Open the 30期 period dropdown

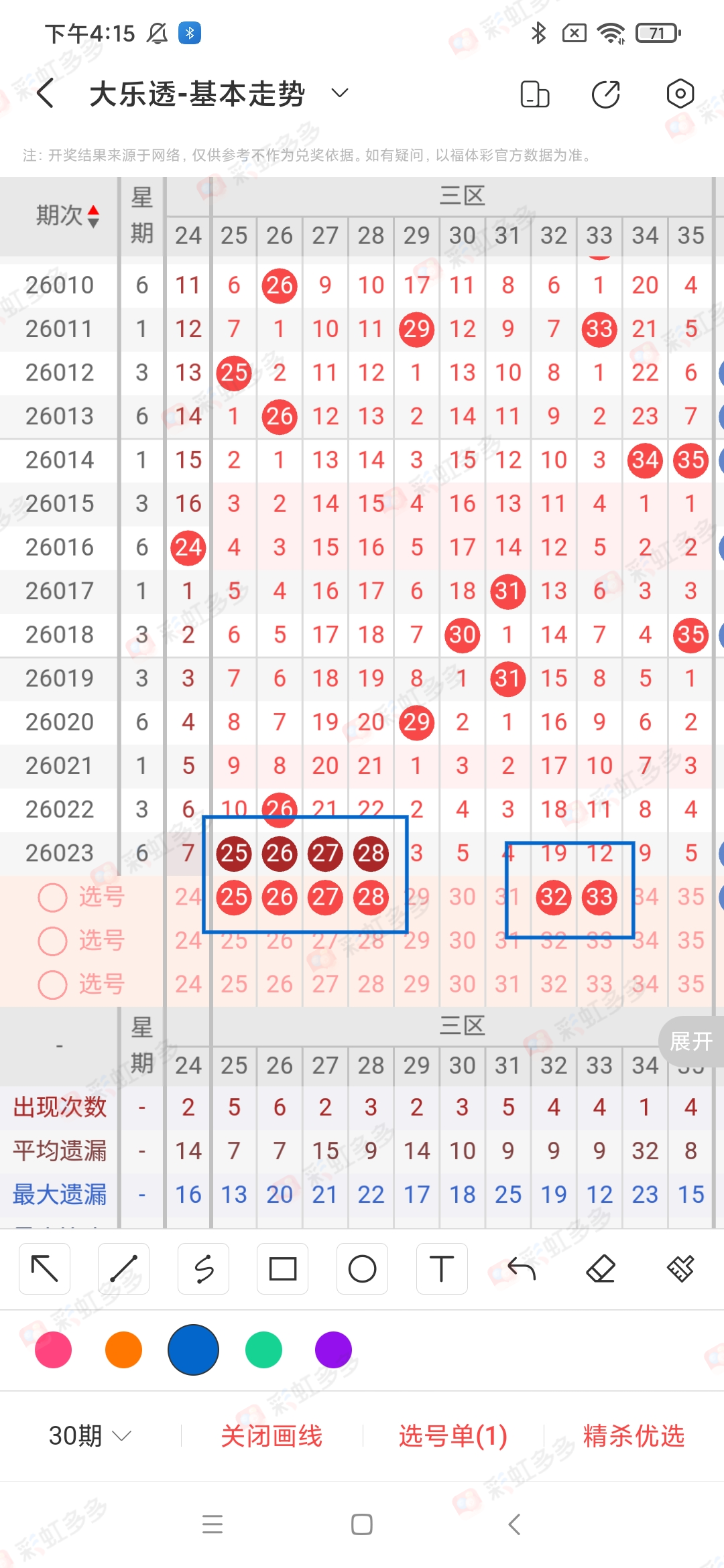tap(88, 1435)
